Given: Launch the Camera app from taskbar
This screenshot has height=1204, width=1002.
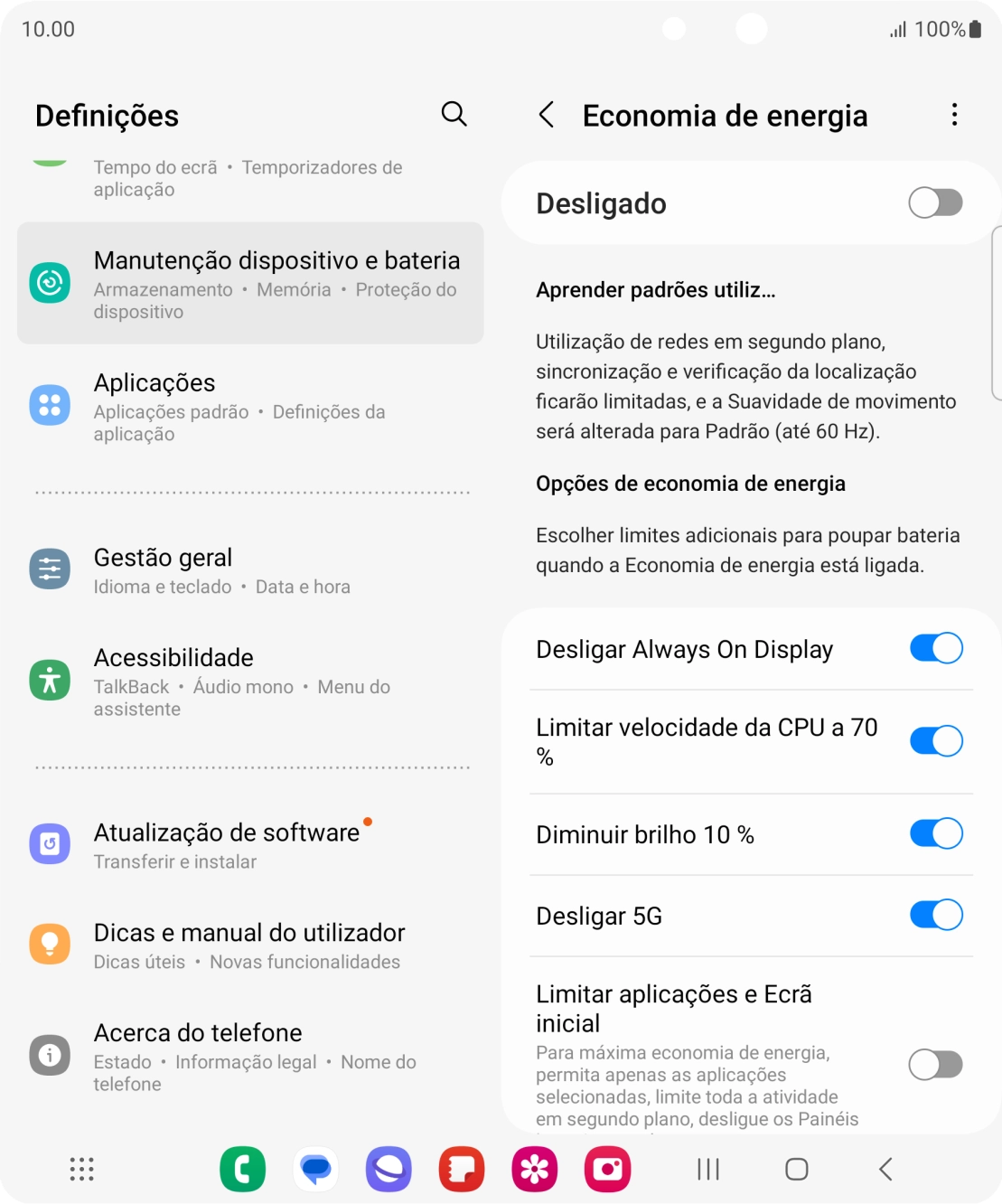Looking at the screenshot, I should coord(608,1170).
